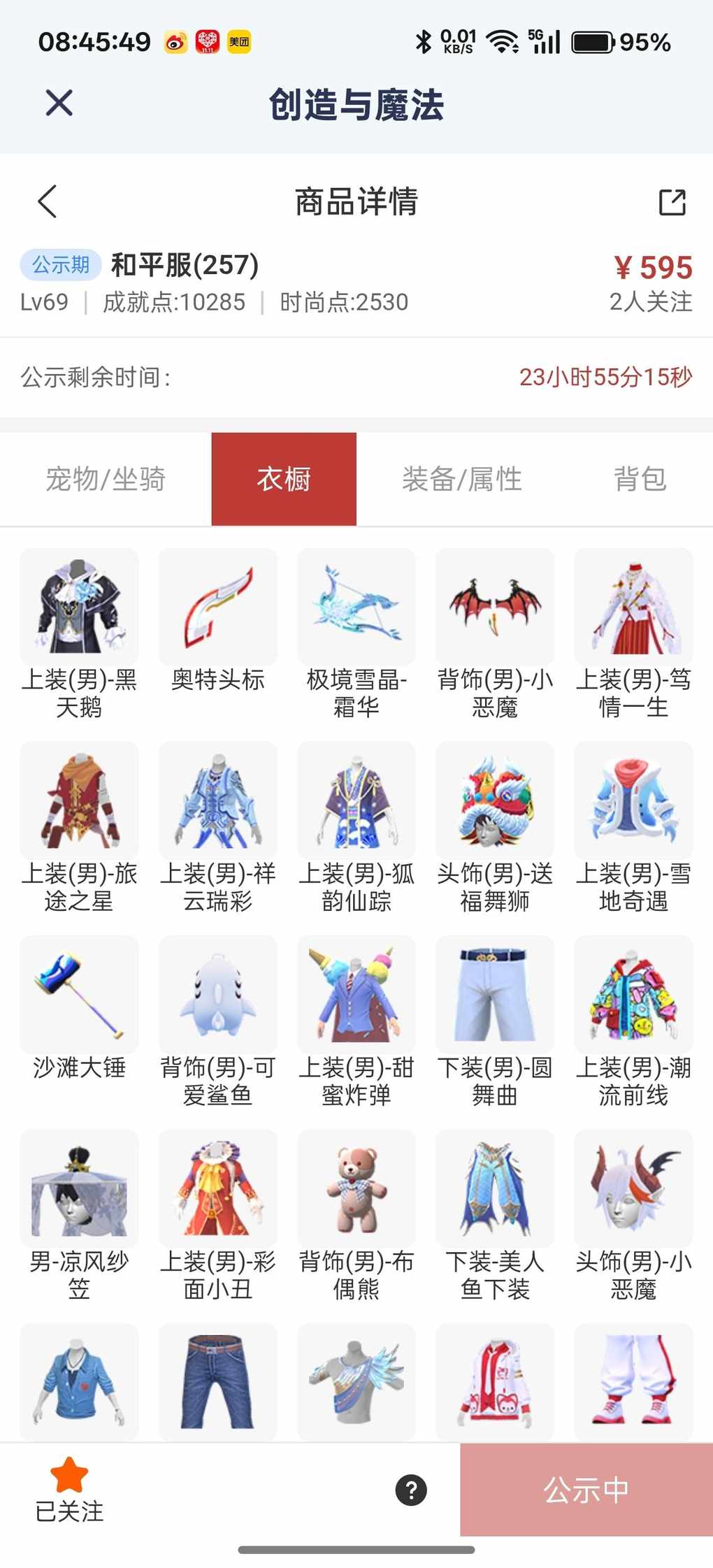The height and width of the screenshot is (1568, 713).
Task: Go back from 商品详情
Action: click(x=48, y=202)
